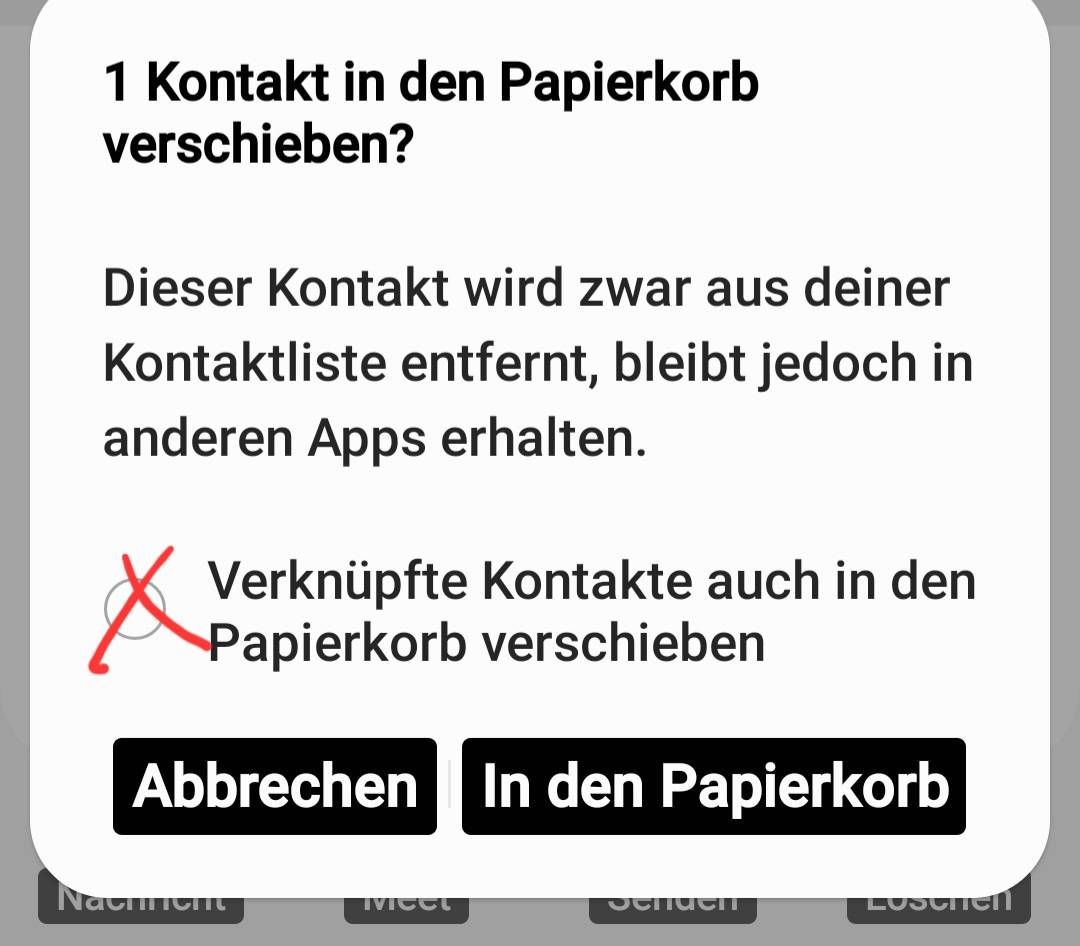
Task: Confirm with In den Papierkorb
Action: point(714,786)
